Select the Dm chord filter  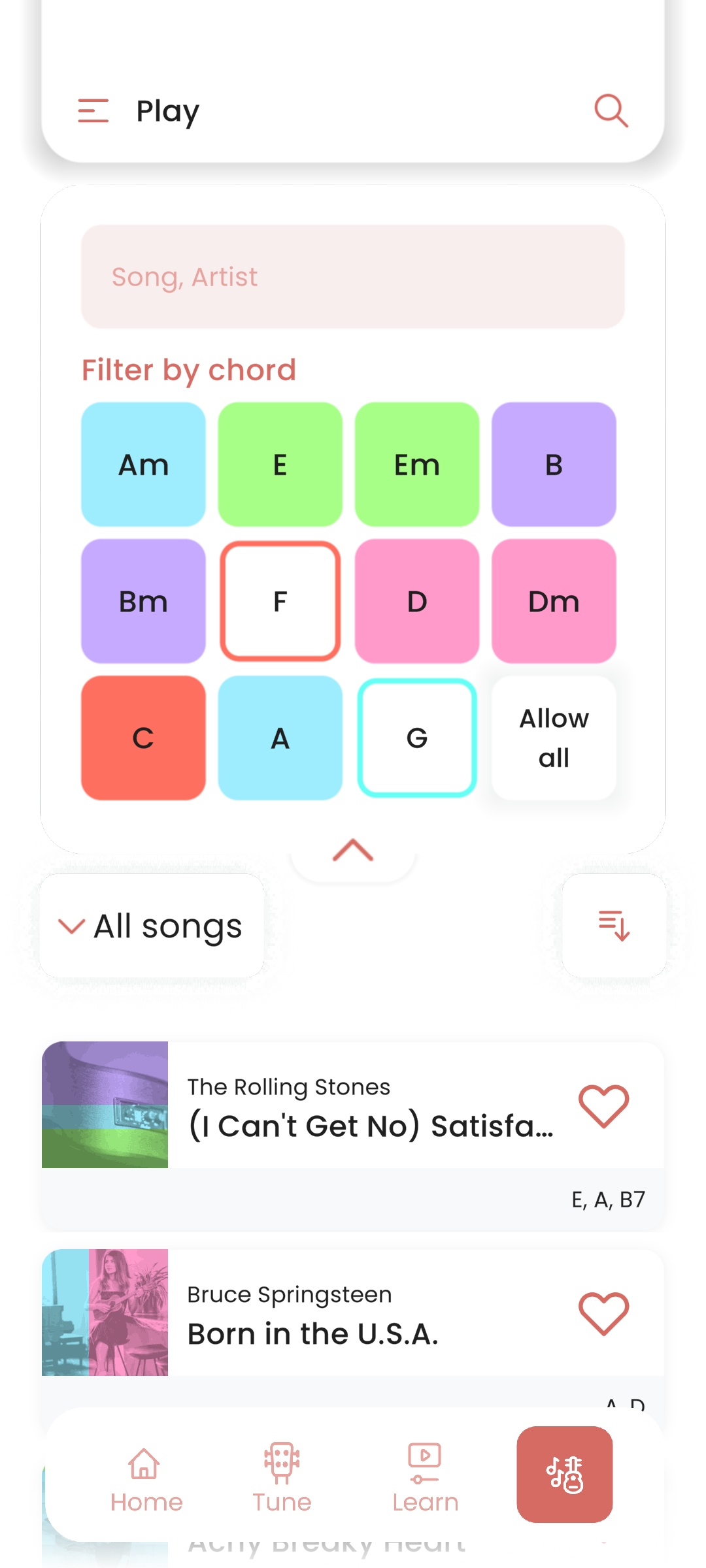[554, 601]
